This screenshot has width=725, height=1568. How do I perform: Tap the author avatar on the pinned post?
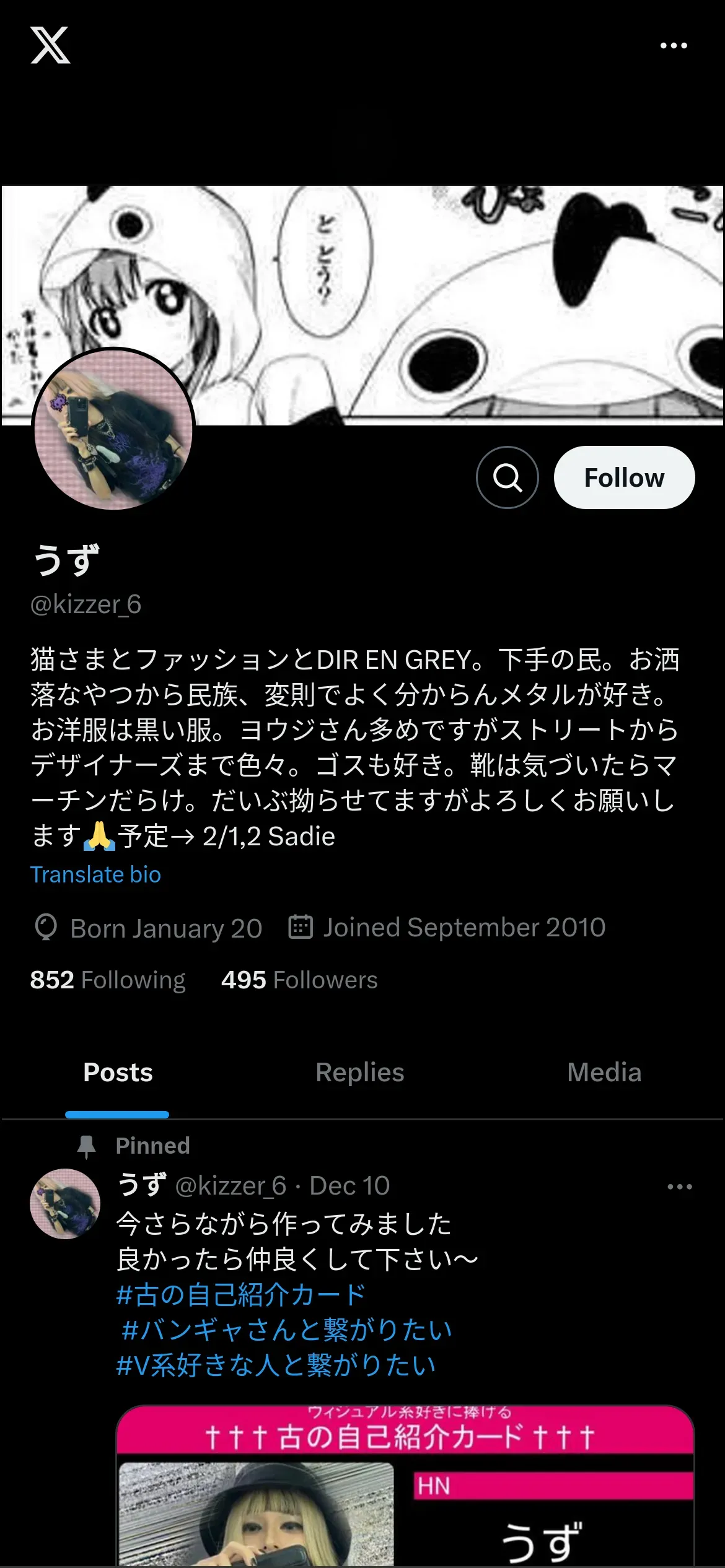tap(65, 1203)
